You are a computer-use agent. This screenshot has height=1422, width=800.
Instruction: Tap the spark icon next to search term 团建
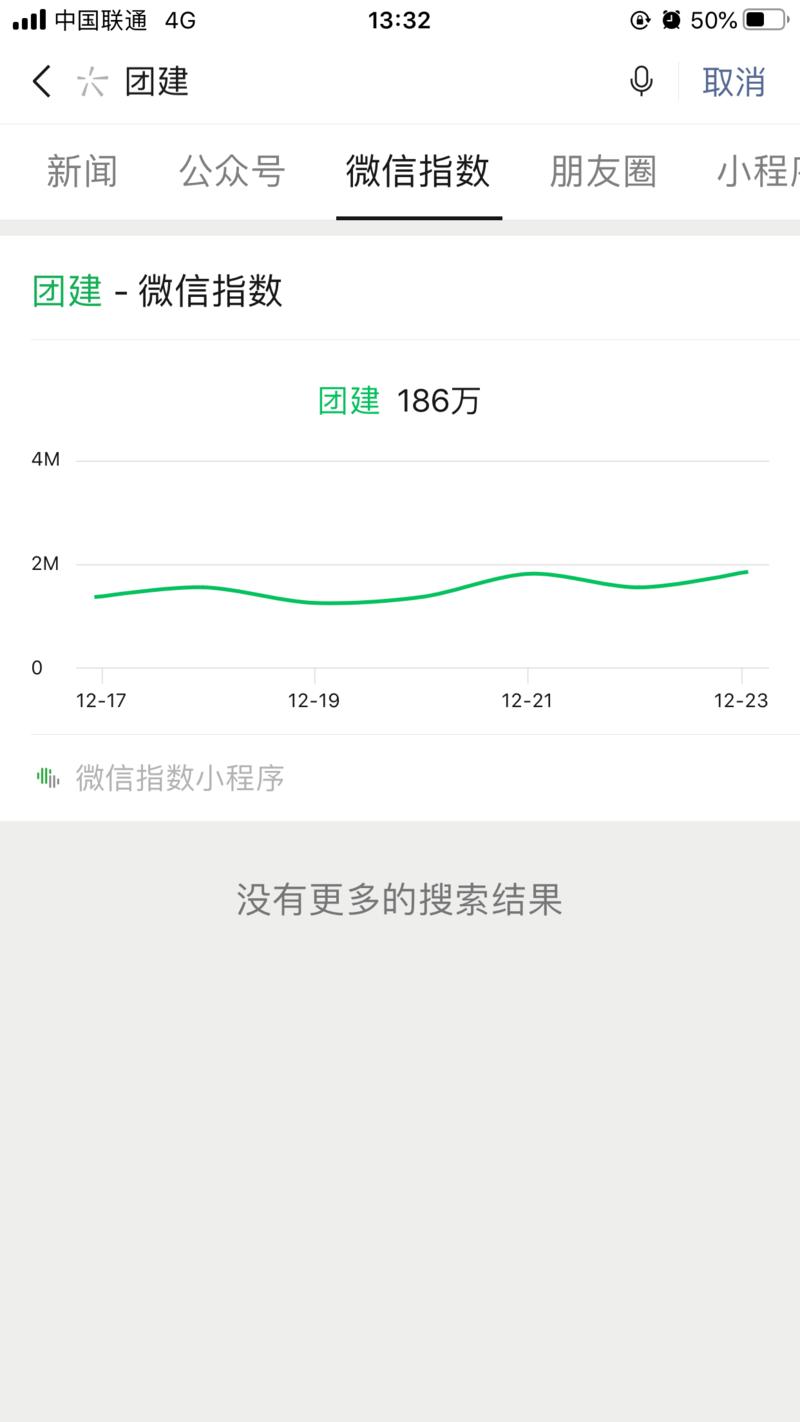[91, 82]
